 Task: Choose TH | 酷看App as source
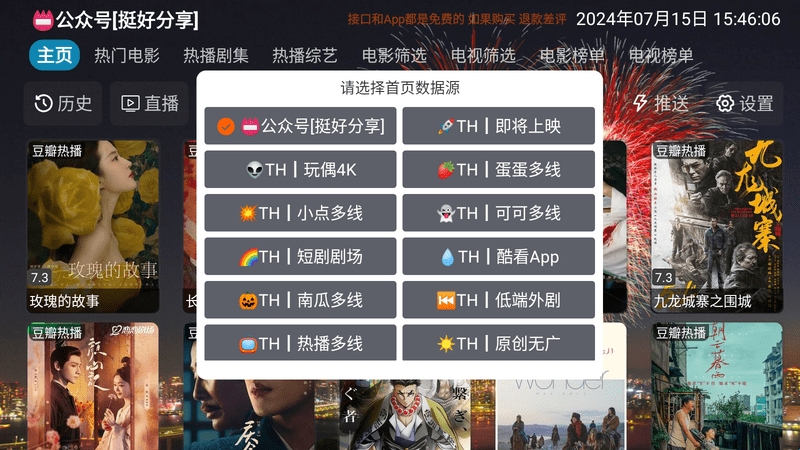(x=498, y=257)
